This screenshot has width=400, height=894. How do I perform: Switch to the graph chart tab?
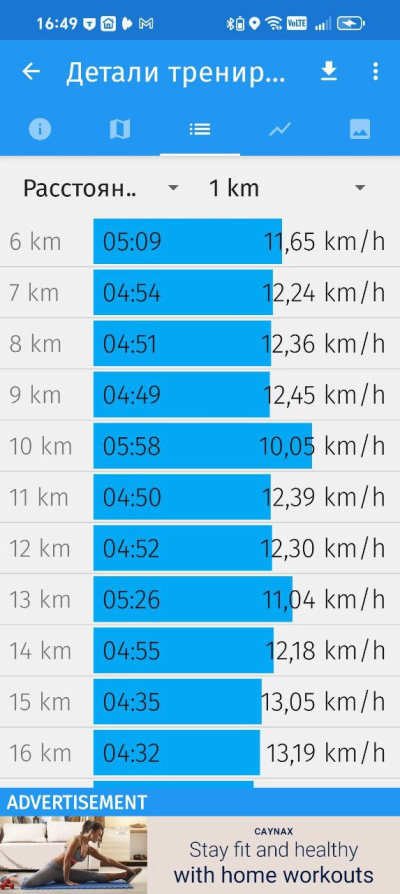(x=280, y=129)
